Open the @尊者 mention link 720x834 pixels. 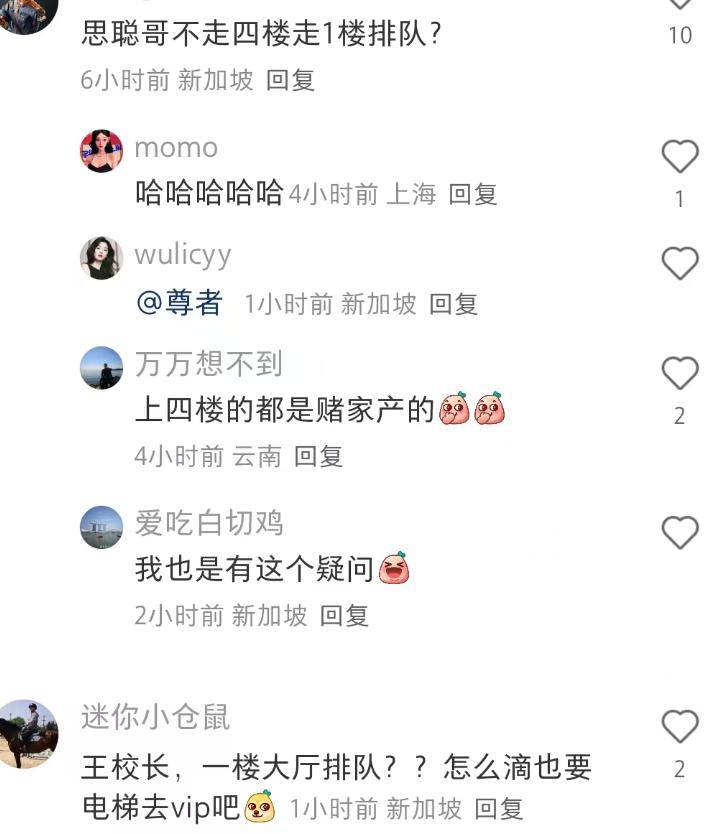tap(179, 304)
